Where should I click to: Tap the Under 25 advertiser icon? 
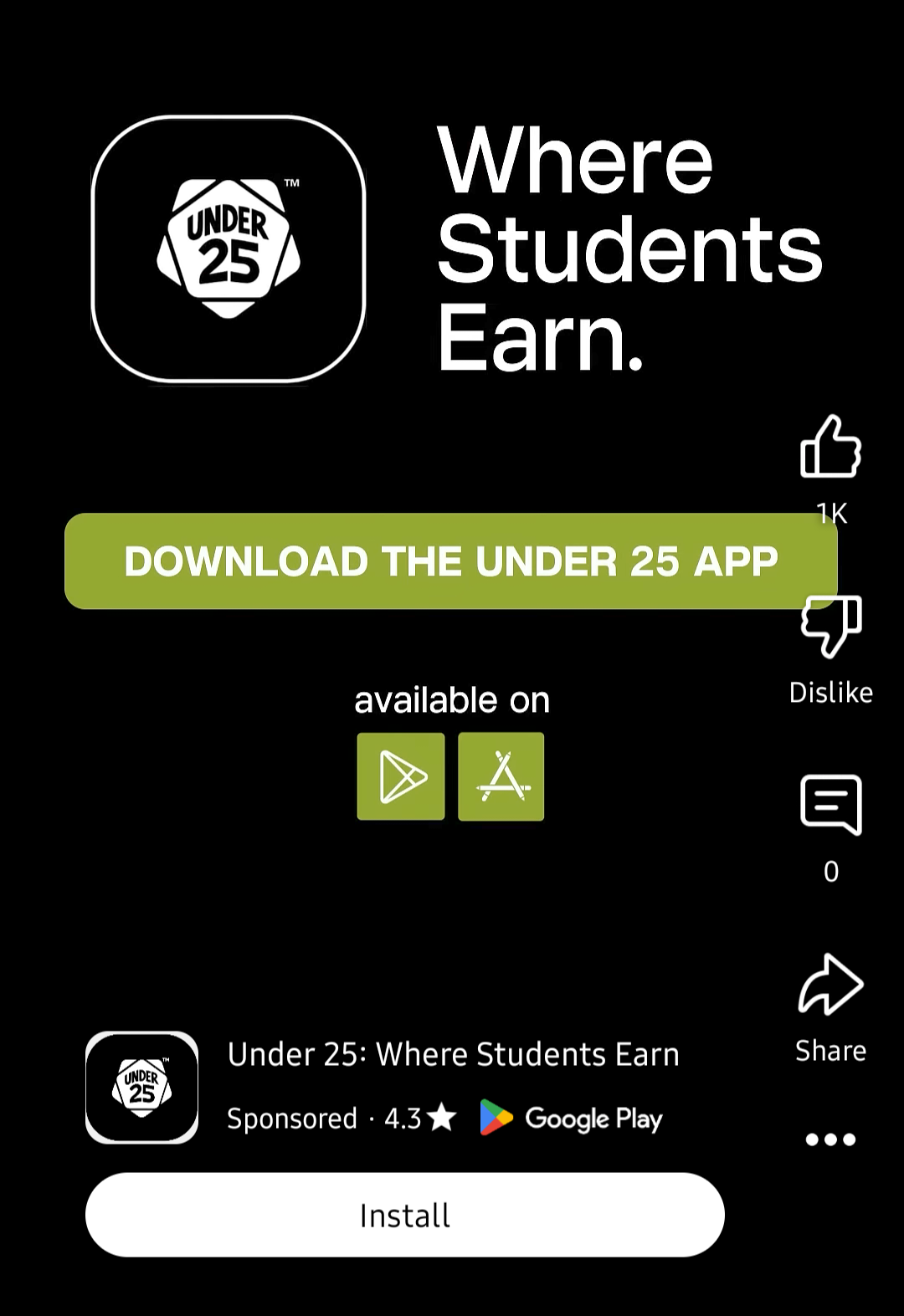coord(142,1088)
